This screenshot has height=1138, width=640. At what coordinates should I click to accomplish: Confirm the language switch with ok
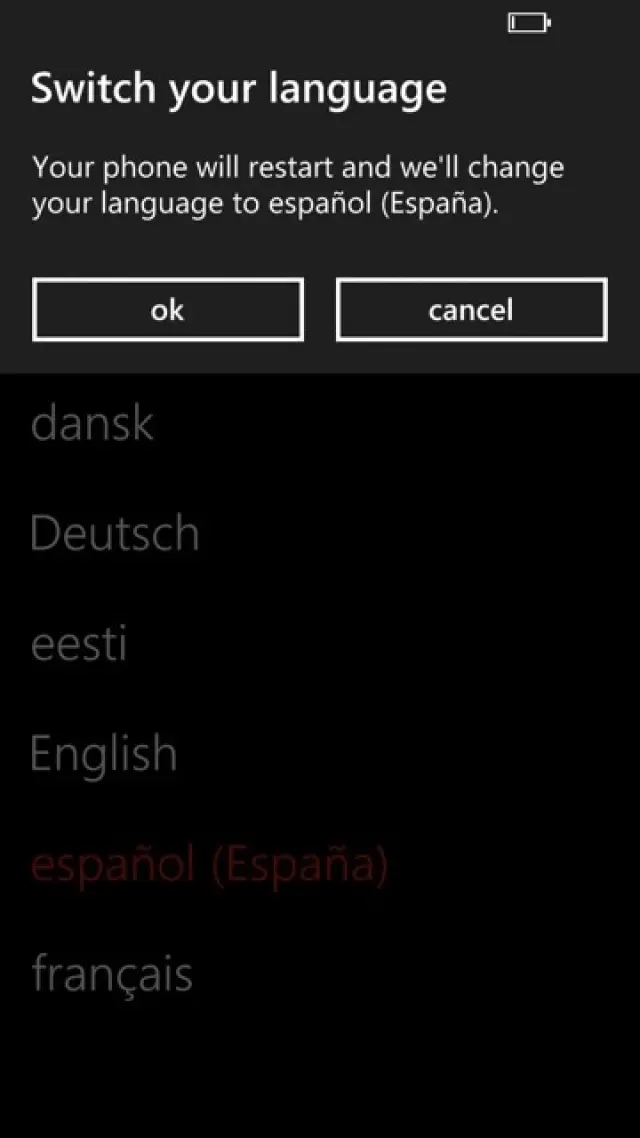point(167,310)
